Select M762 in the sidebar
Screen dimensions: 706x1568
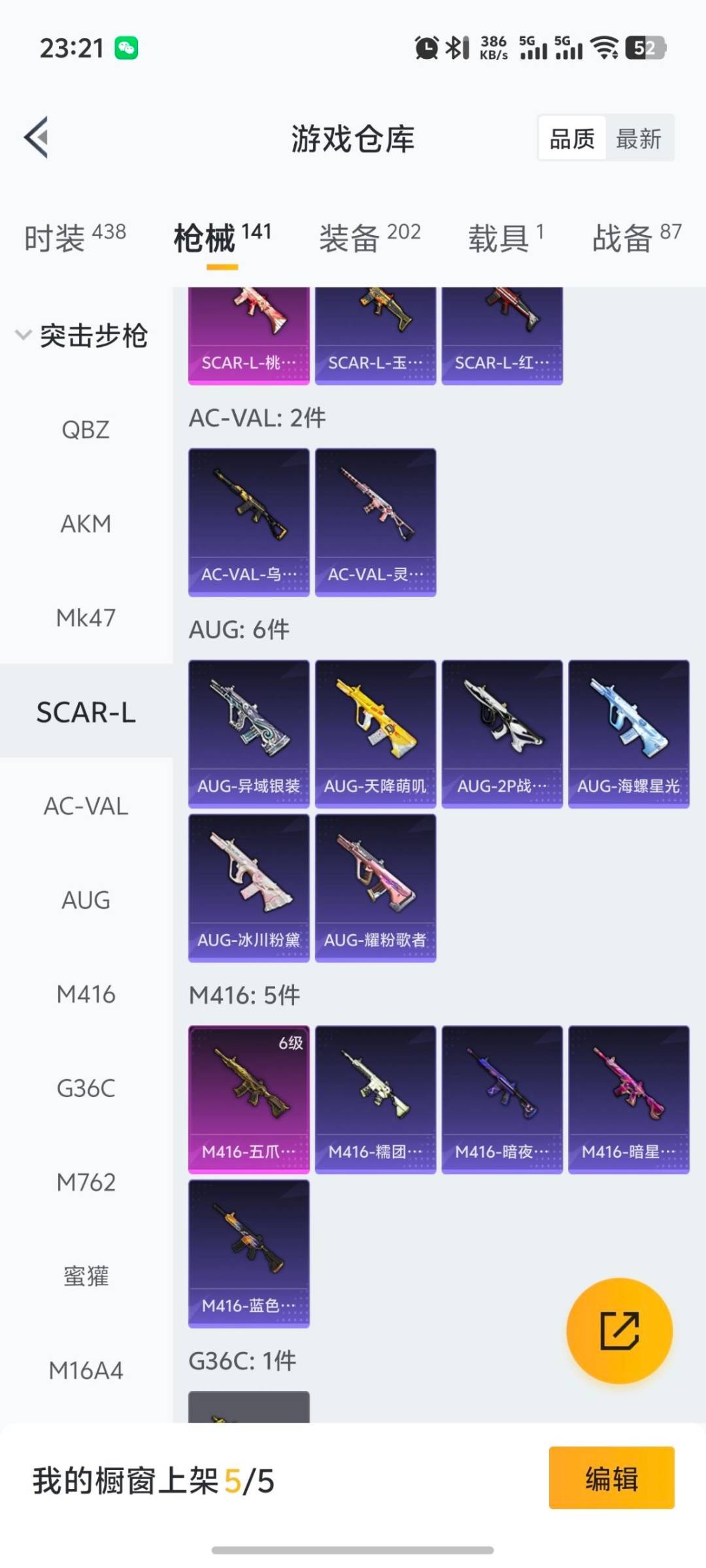(86, 1183)
